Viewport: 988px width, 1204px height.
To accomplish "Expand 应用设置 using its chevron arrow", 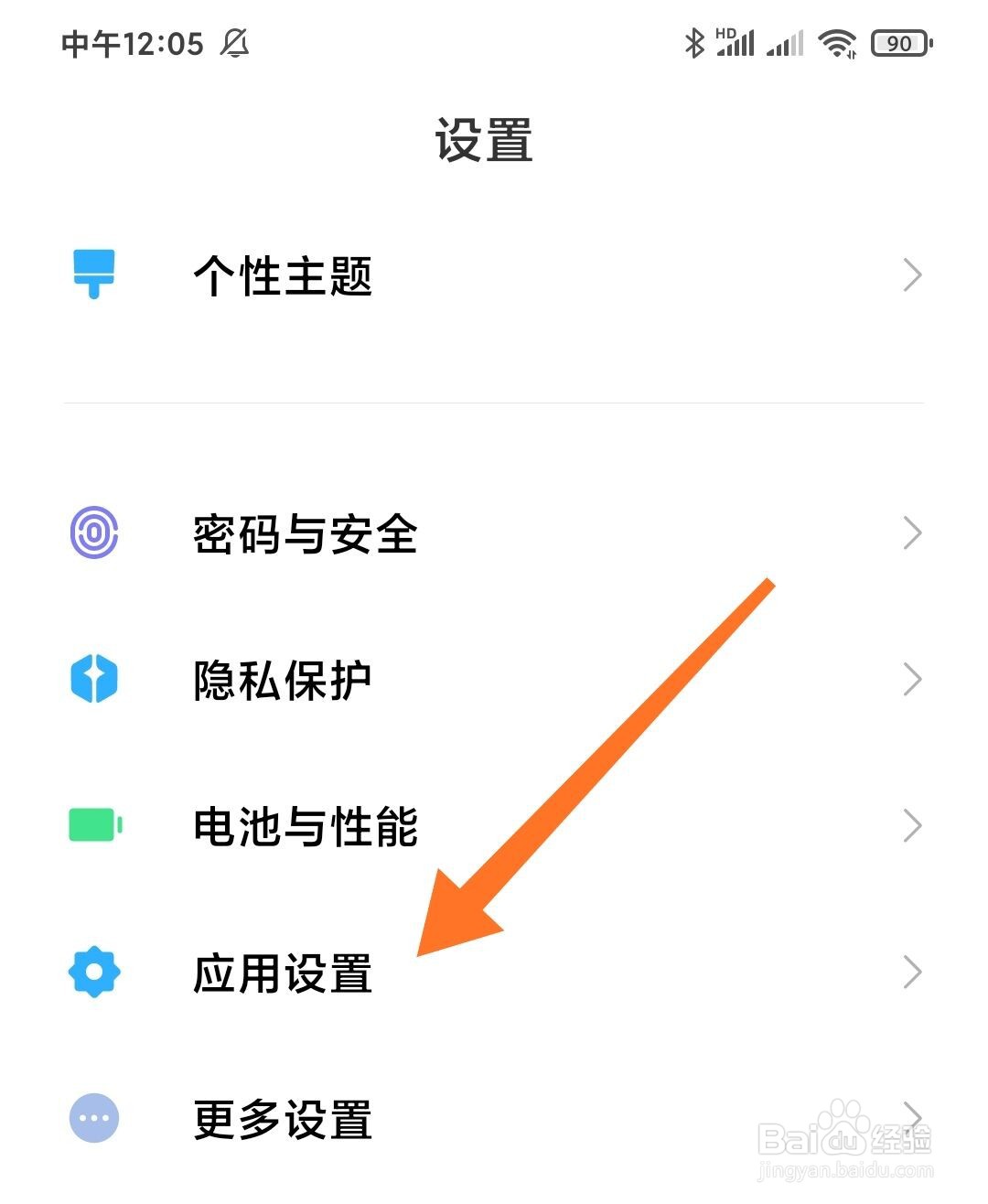I will pyautogui.click(x=912, y=971).
